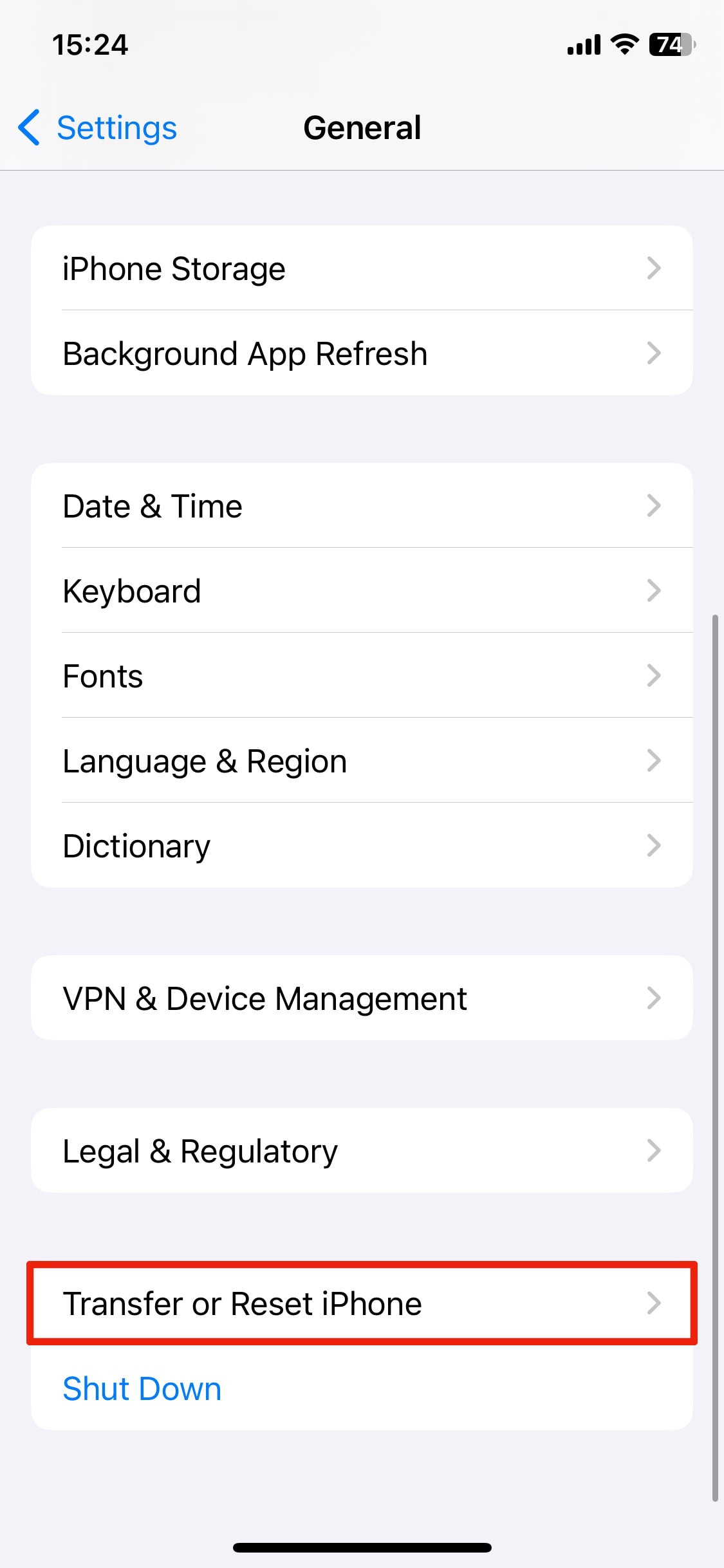The image size is (724, 1568).
Task: Select Transfer or Reset iPhone
Action: (x=360, y=1303)
